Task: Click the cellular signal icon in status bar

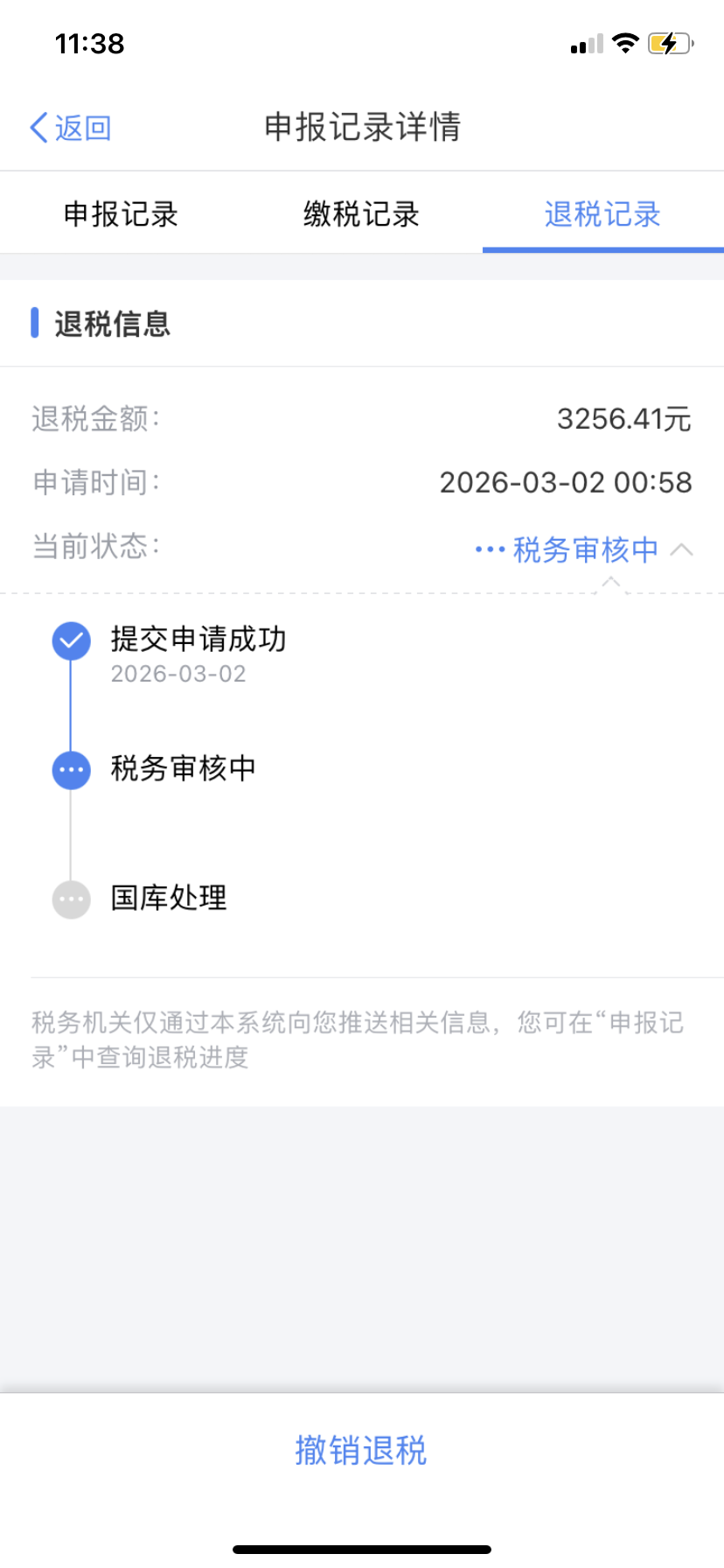Action: coord(586,43)
